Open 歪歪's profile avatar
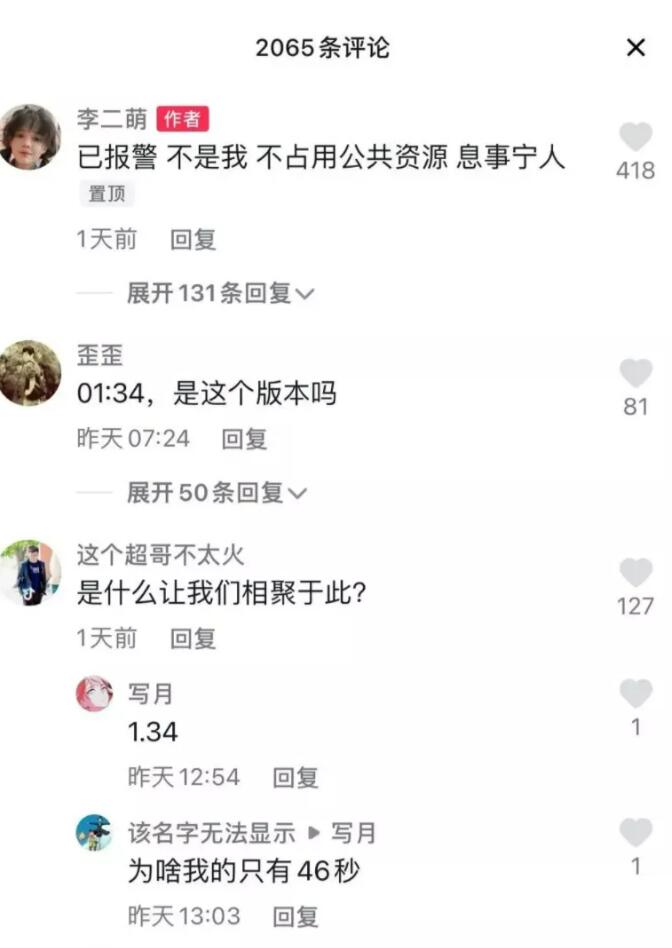The width and height of the screenshot is (672, 948). coord(30,373)
